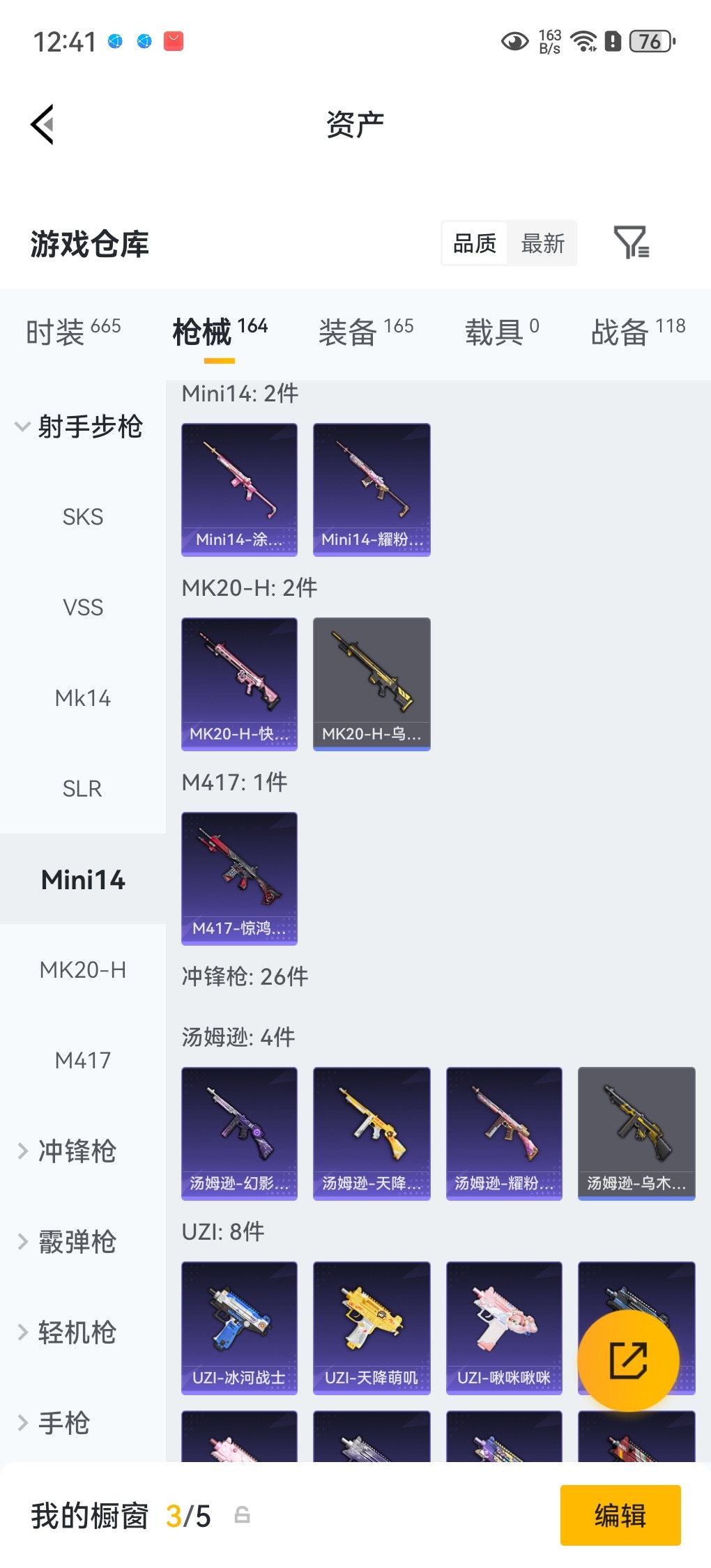
Task: Open the filter icon beside sort options
Action: pos(631,243)
